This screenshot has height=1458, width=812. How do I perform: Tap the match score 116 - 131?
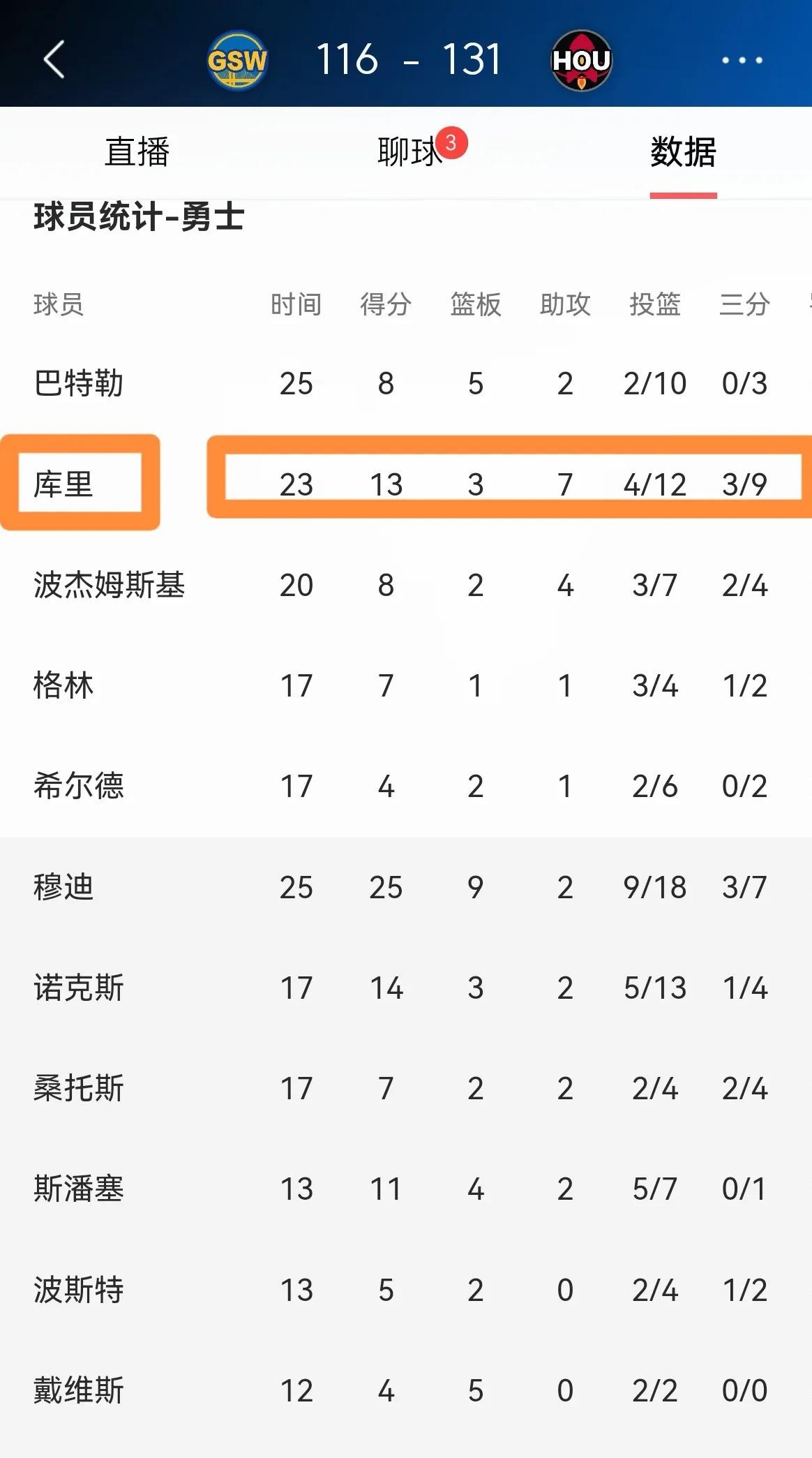point(407,60)
